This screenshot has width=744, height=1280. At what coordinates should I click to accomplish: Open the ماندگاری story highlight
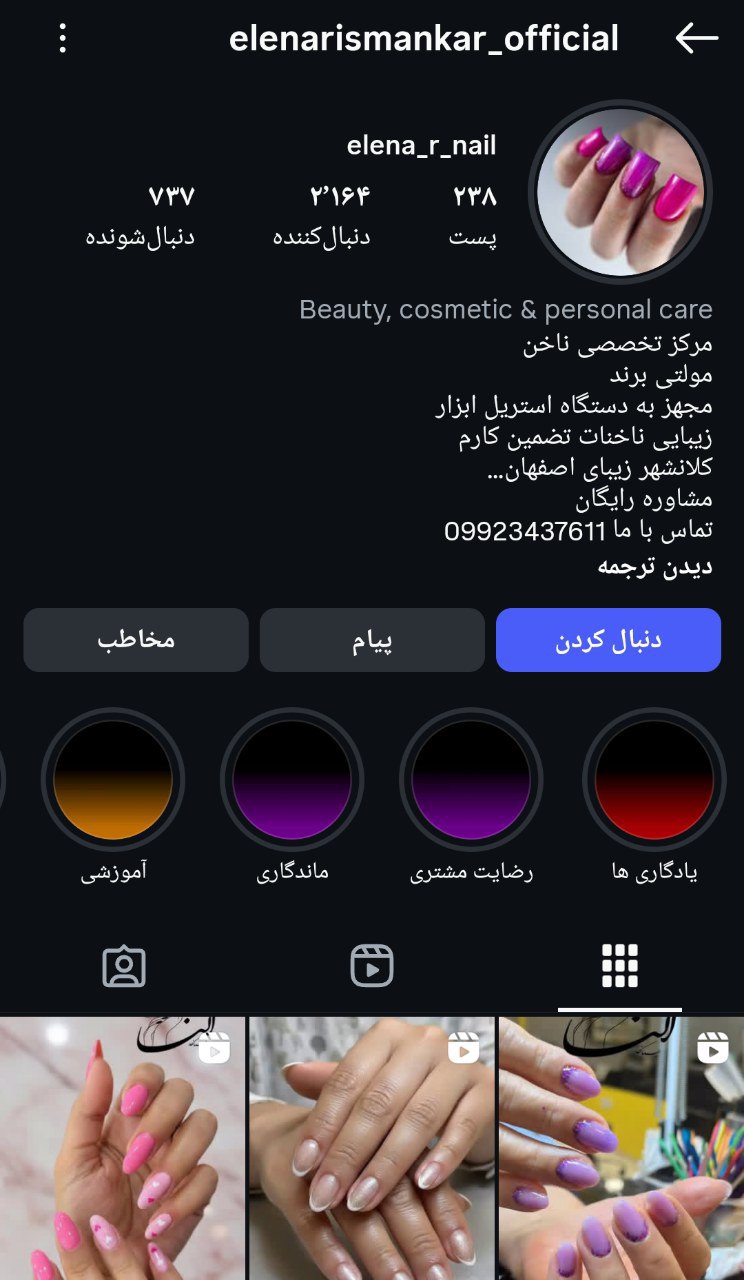[x=291, y=780]
